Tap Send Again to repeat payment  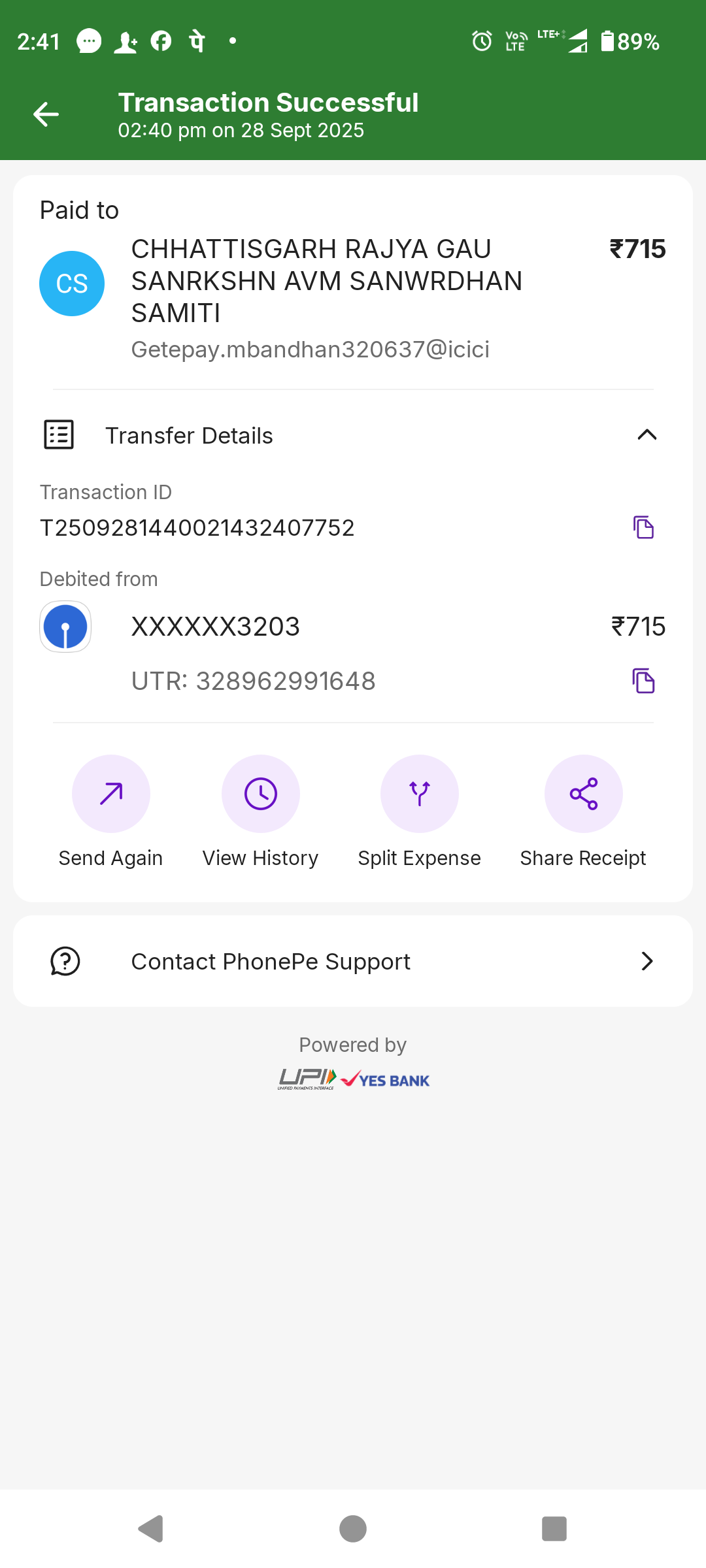[x=110, y=794]
